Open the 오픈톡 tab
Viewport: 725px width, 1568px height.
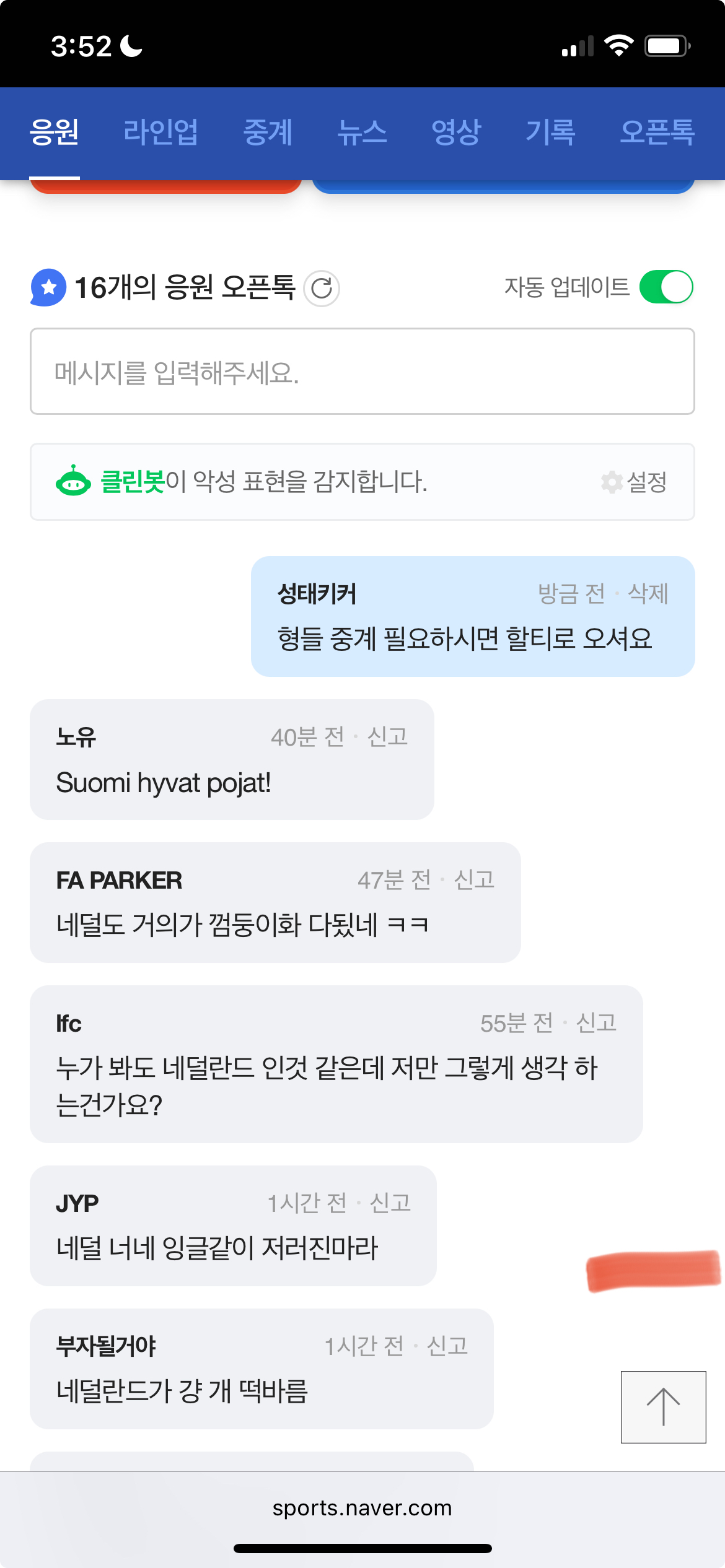(657, 132)
